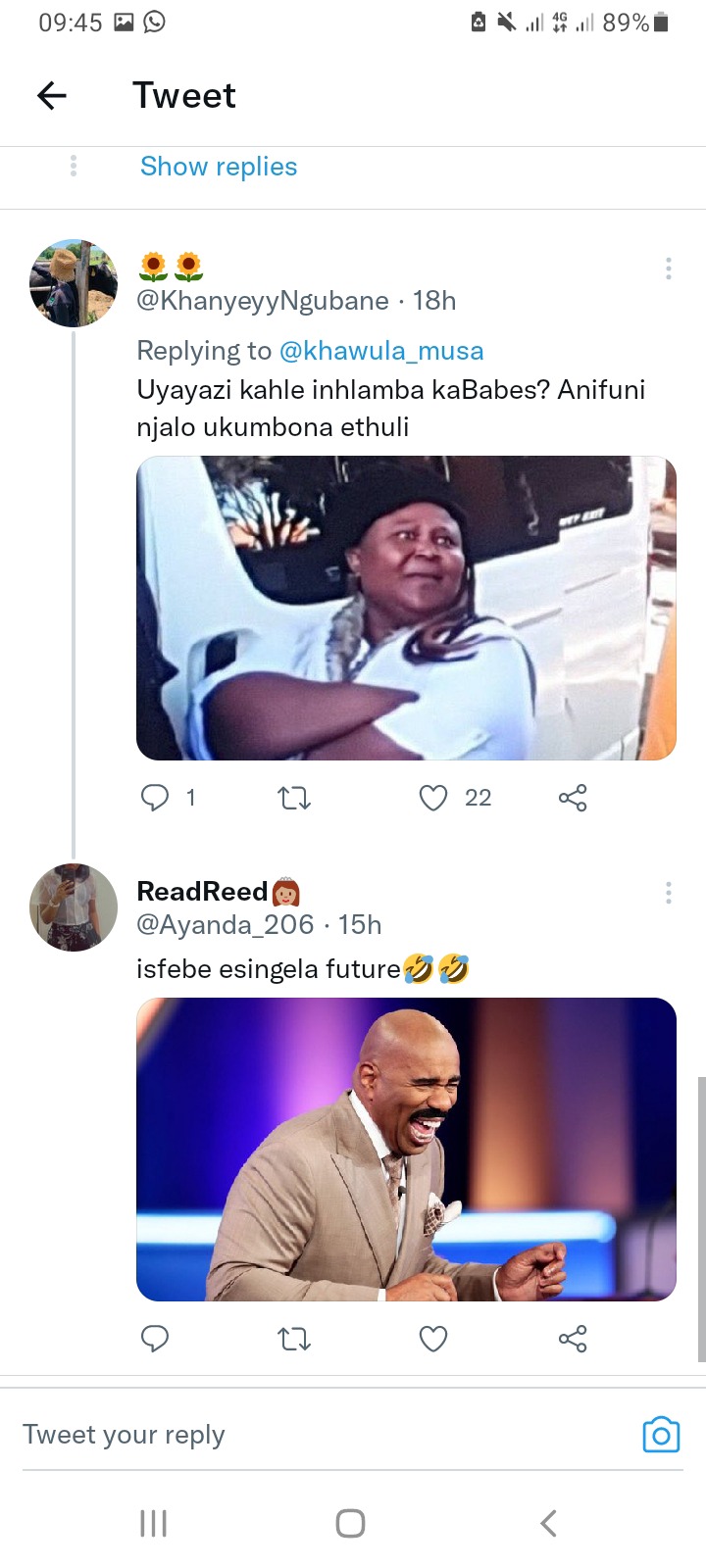Open ReadReed's profile picture
The image size is (706, 1568).
pyautogui.click(x=74, y=907)
